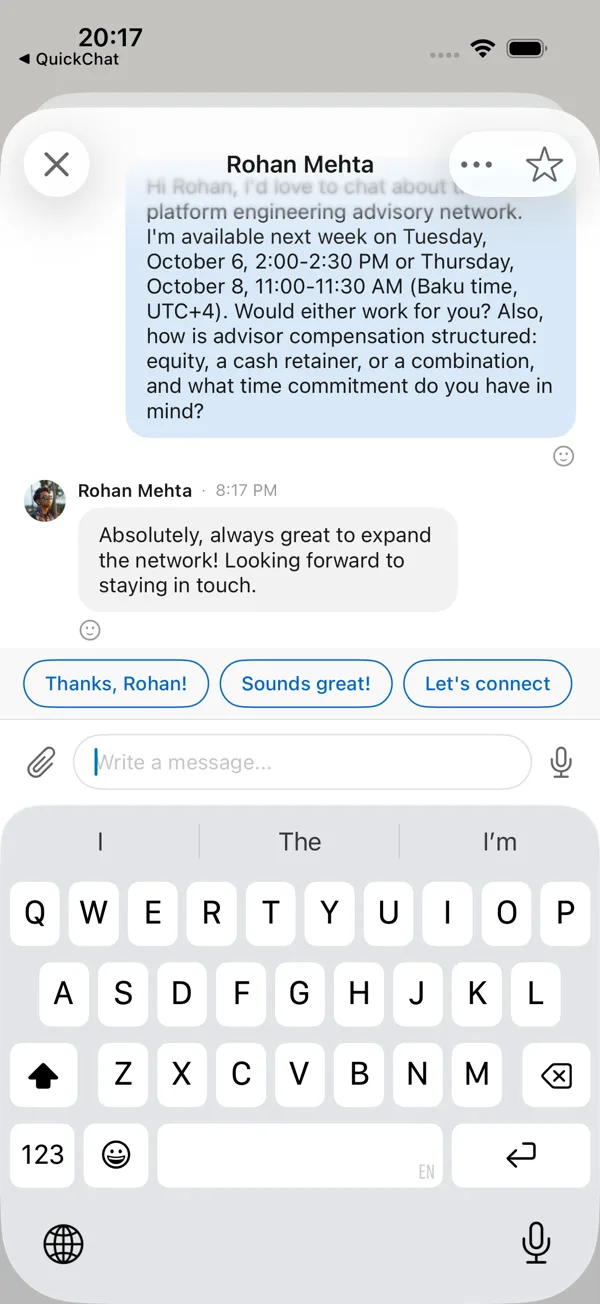Focus the "Write a message..." field
600x1304 pixels.
click(x=302, y=763)
